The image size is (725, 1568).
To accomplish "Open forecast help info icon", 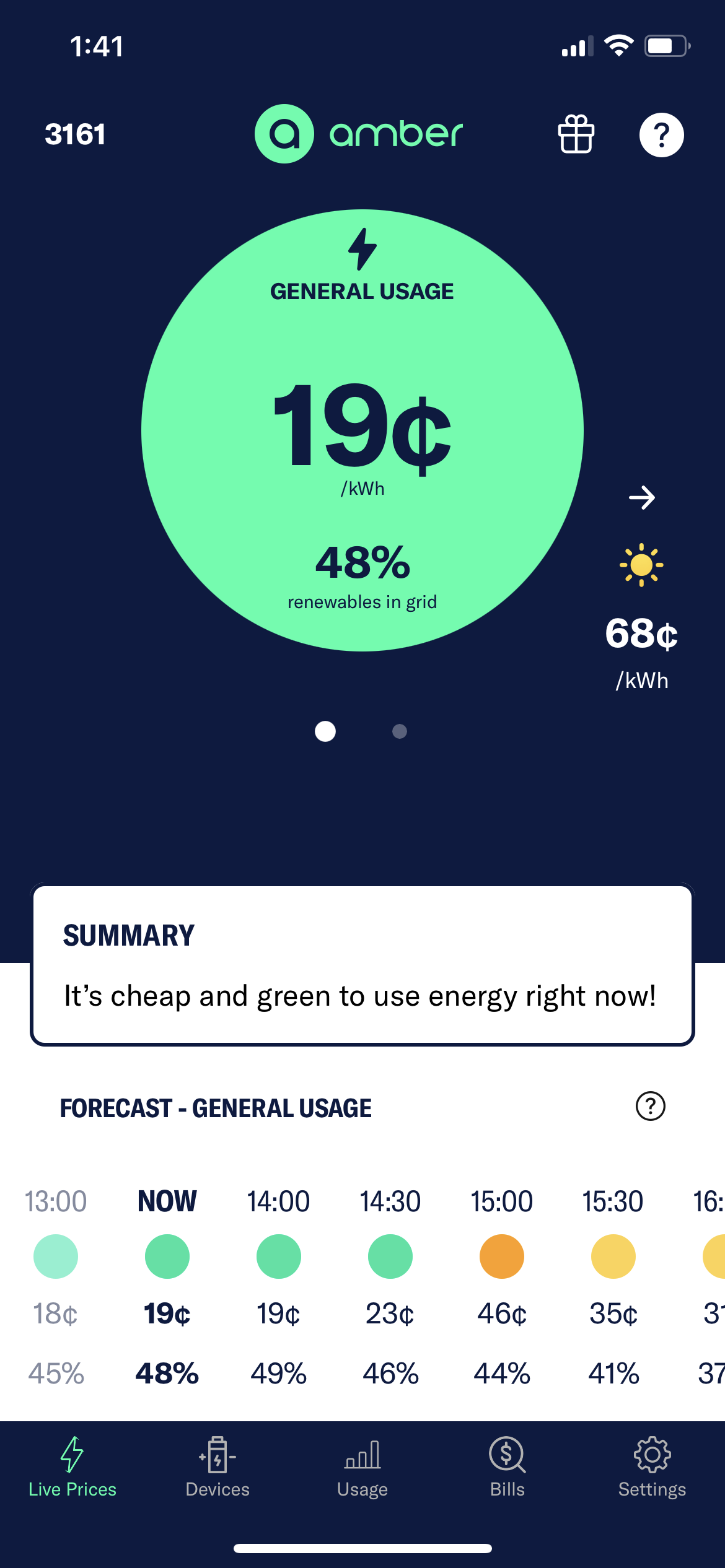I will (x=650, y=1107).
